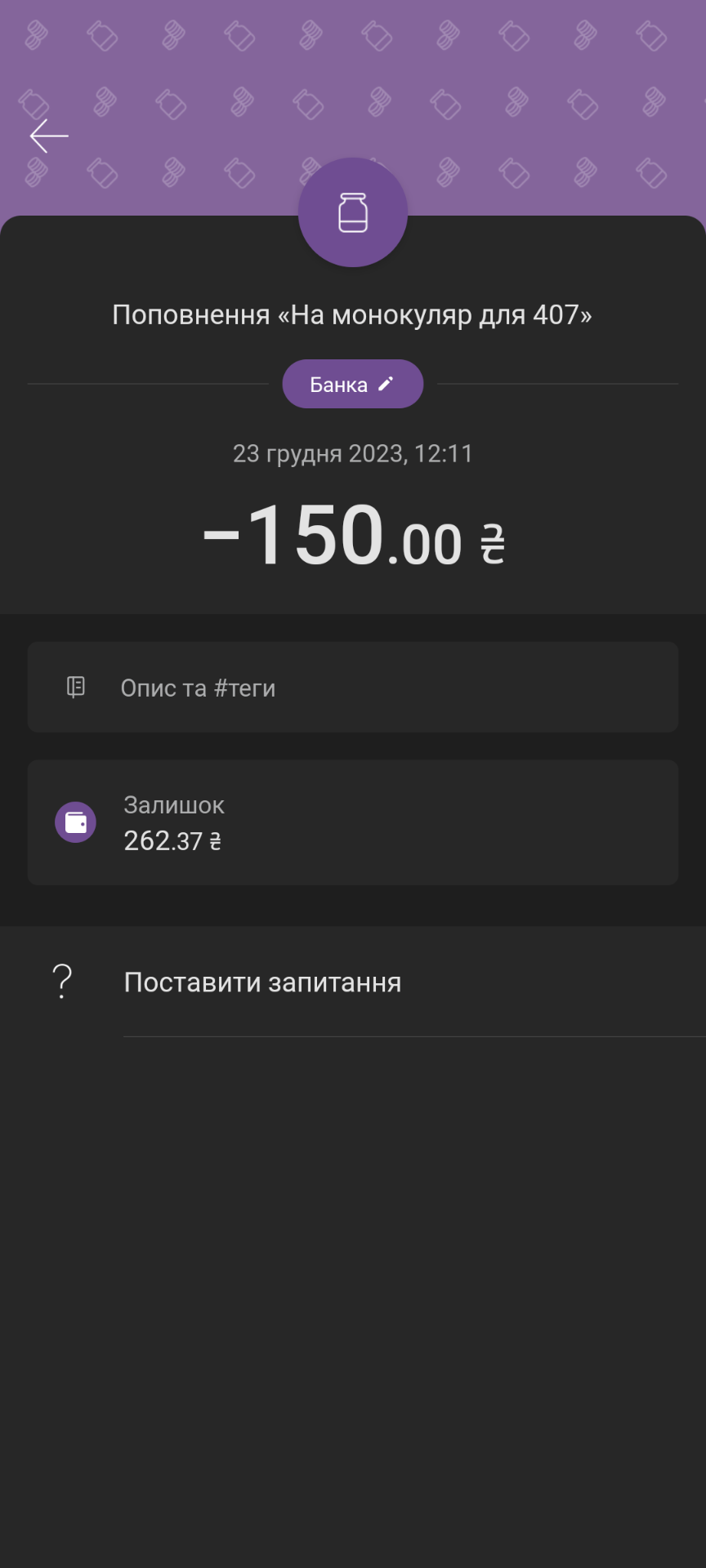
Task: Select the amount −150.00 ₴
Action: [353, 537]
